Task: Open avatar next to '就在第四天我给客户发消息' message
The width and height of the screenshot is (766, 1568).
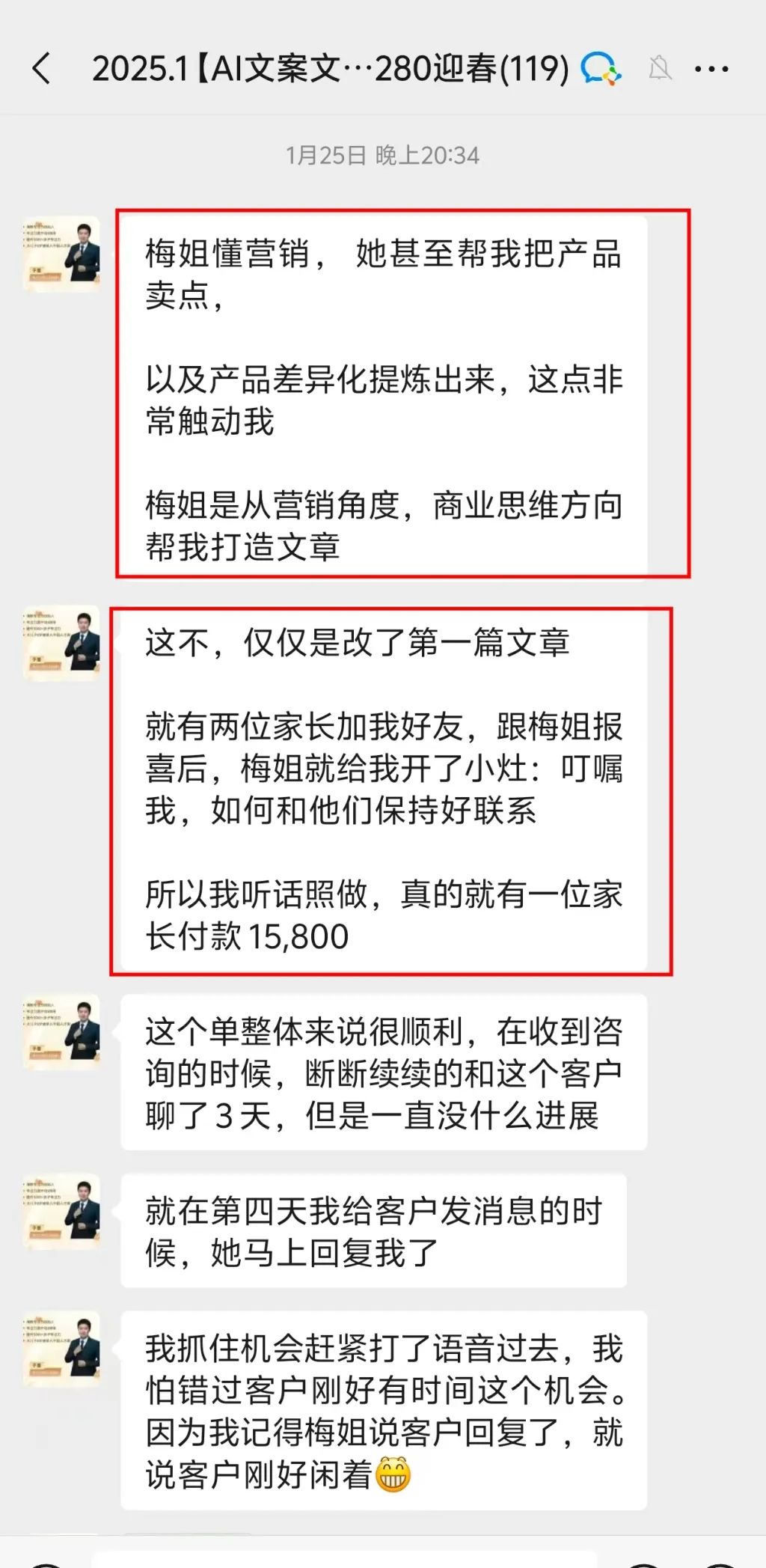Action: click(x=61, y=1210)
